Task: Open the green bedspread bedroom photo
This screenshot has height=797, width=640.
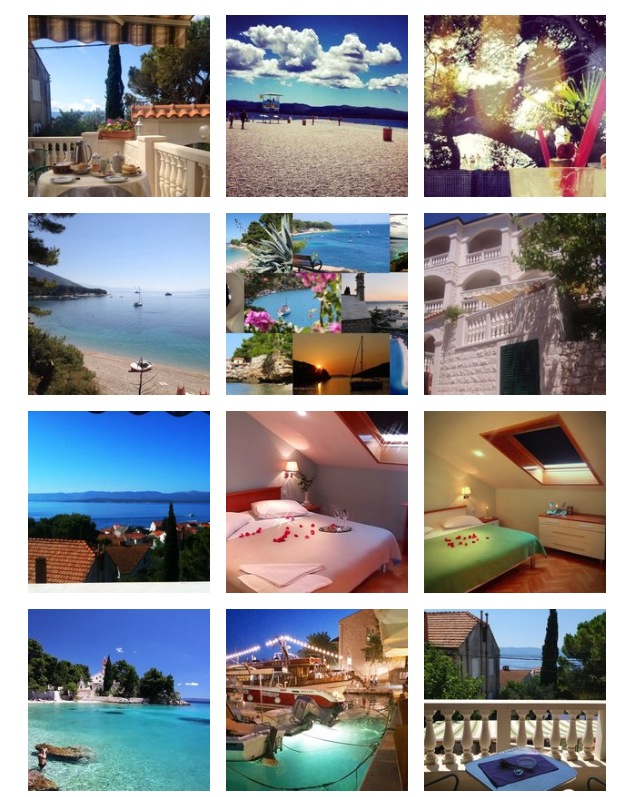Action: pos(514,502)
